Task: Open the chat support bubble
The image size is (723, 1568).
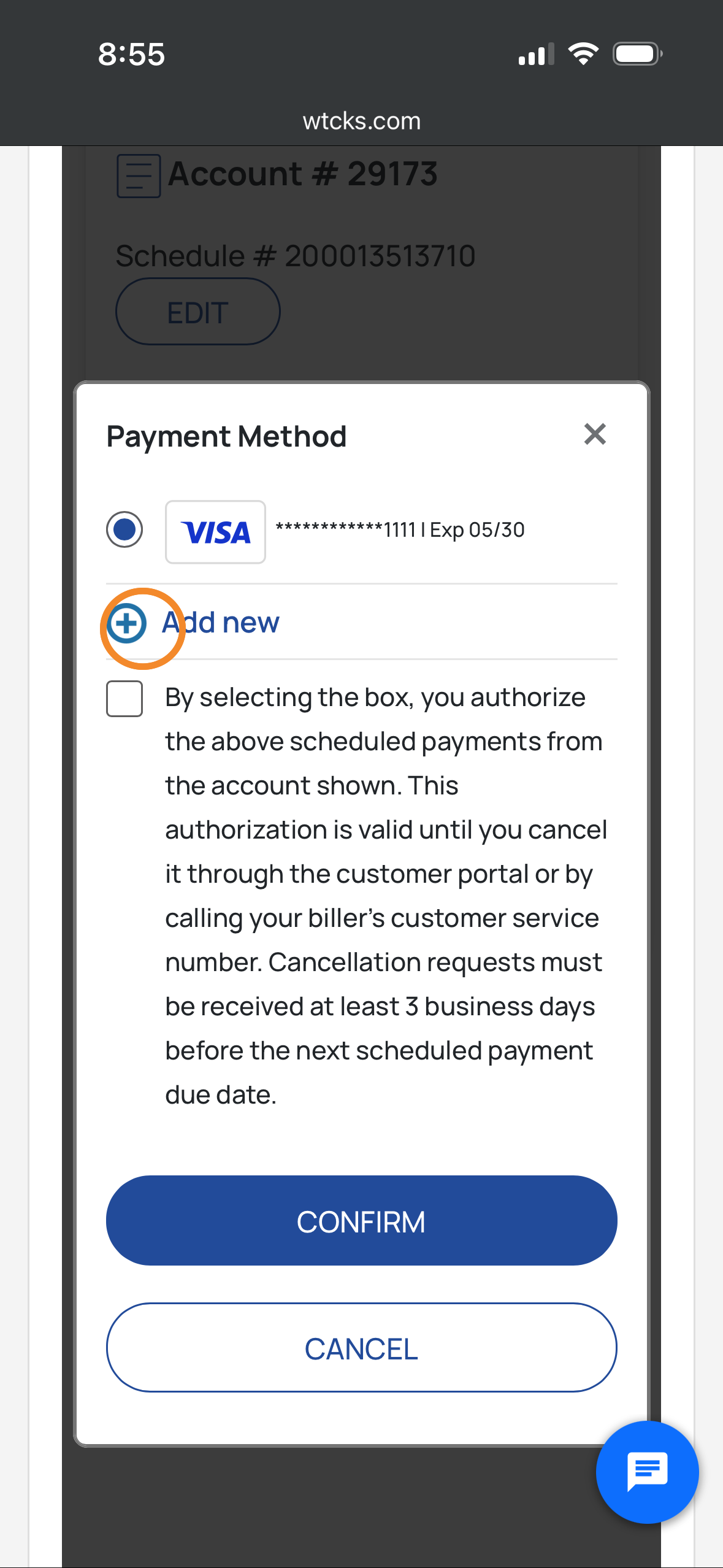Action: coord(646,1471)
